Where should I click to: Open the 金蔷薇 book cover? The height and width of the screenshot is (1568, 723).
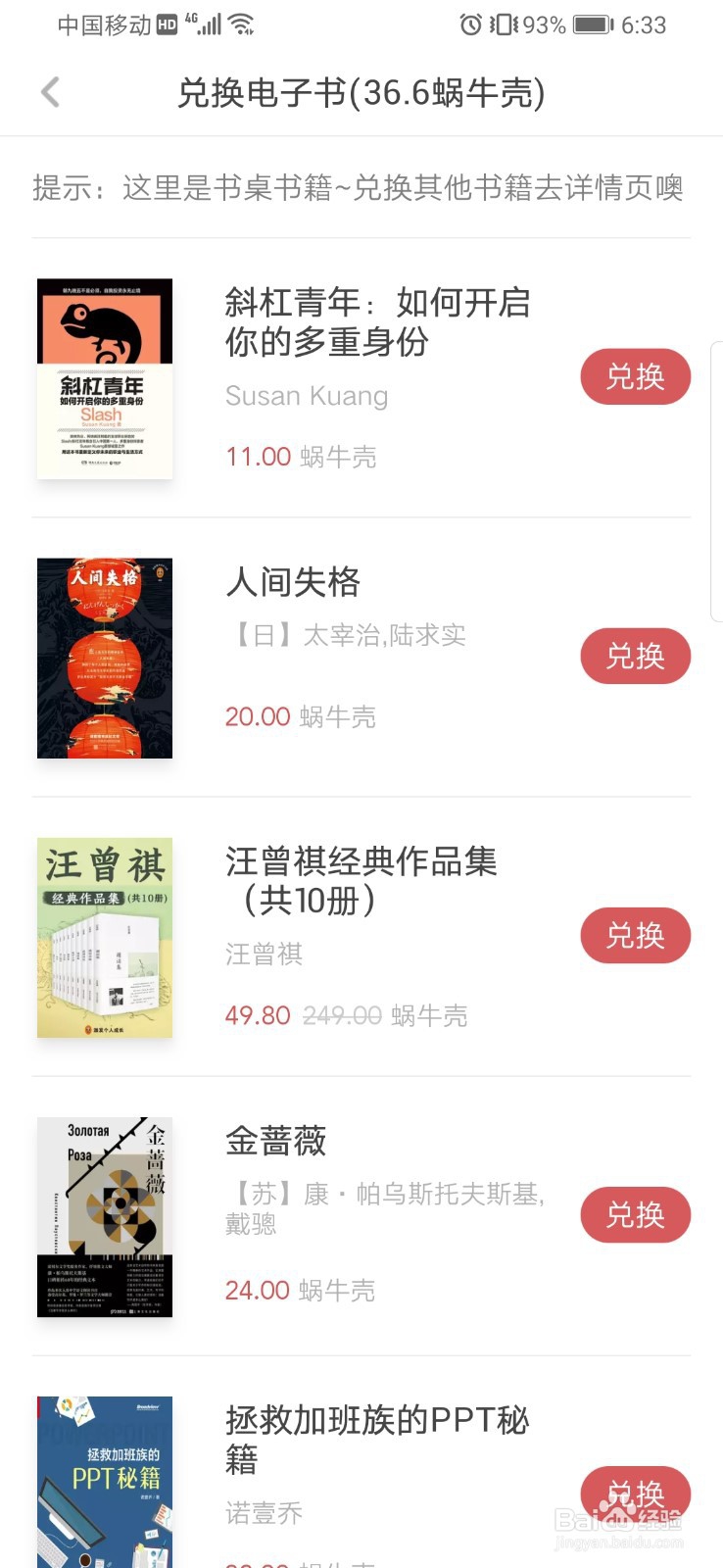[105, 1217]
